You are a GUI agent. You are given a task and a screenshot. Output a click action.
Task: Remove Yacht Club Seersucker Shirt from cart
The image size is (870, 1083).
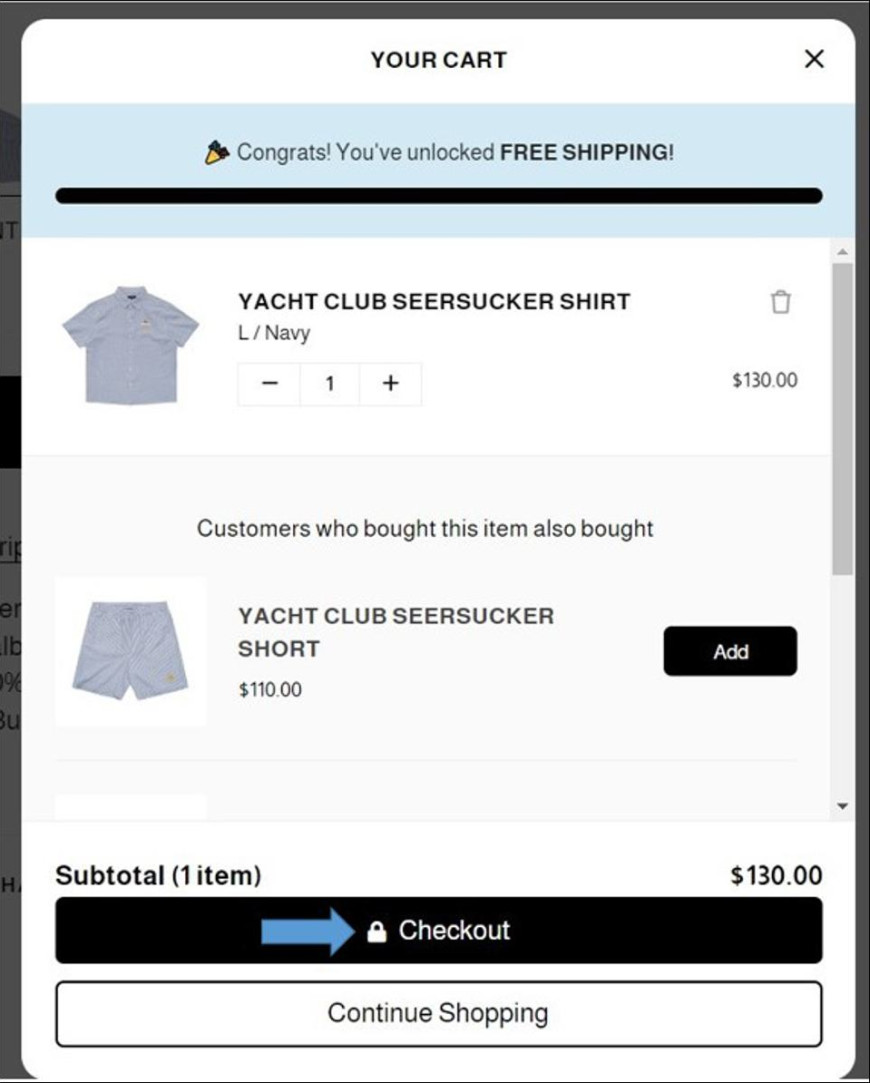[x=781, y=302]
